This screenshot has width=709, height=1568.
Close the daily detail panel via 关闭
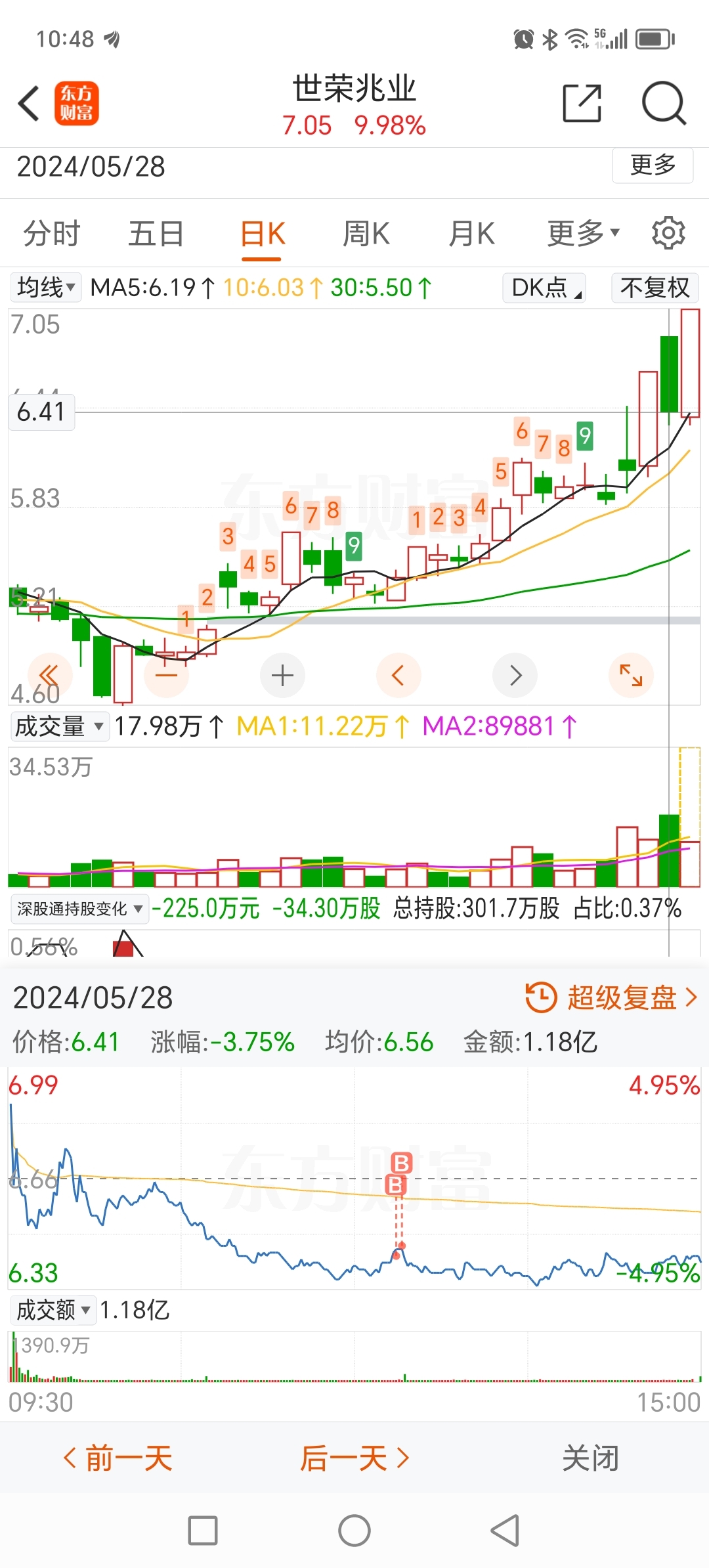590,1459
